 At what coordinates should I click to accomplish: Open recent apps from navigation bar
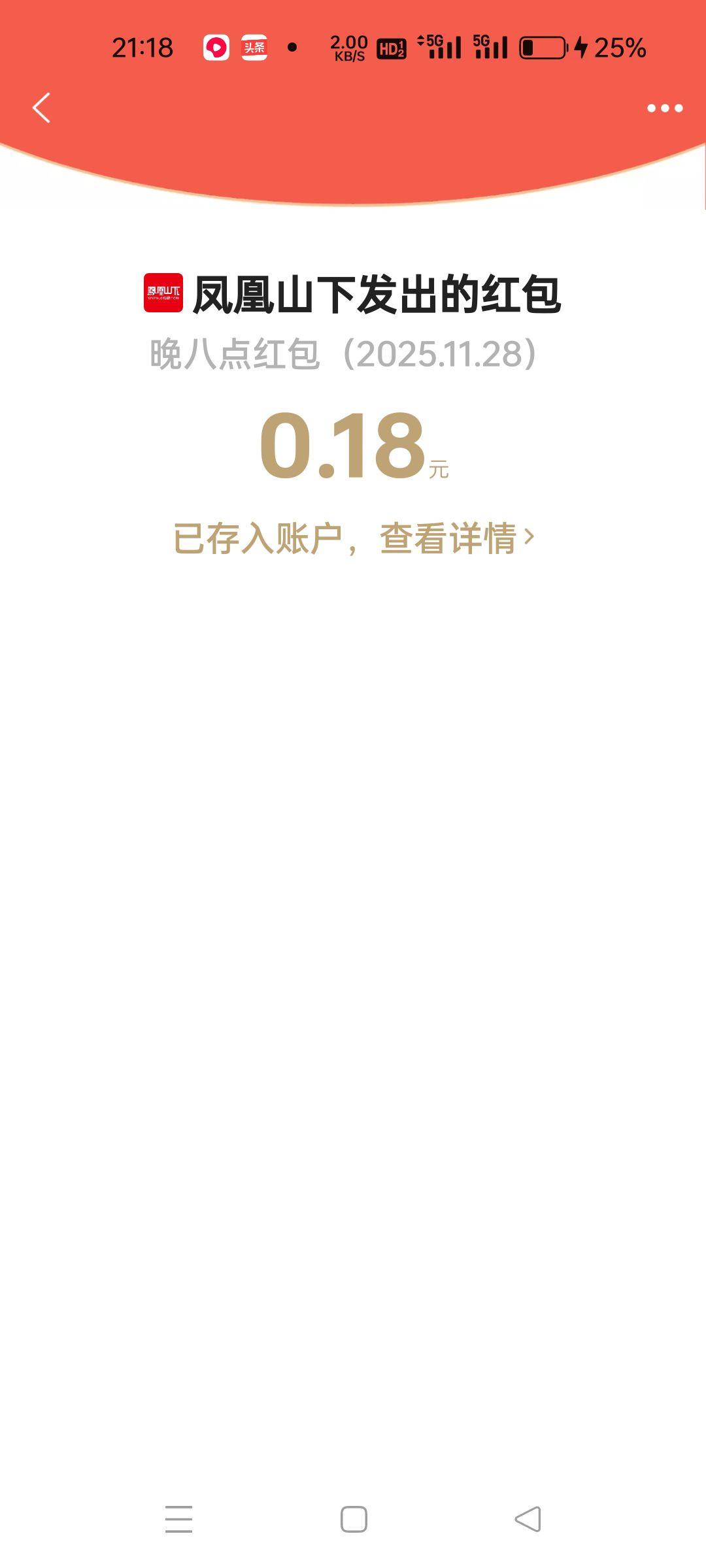pos(178,1519)
